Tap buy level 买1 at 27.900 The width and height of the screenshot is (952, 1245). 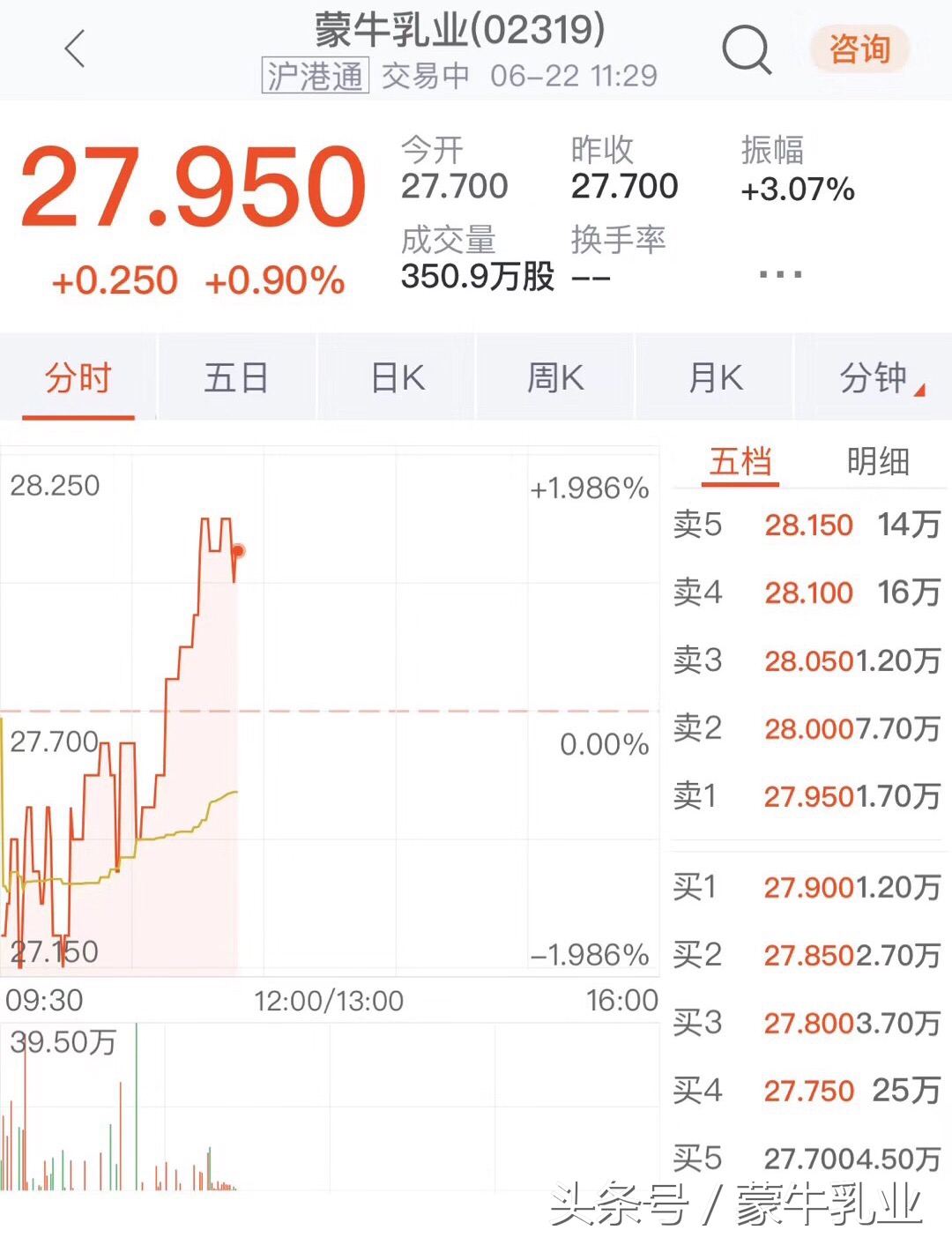pos(805,888)
